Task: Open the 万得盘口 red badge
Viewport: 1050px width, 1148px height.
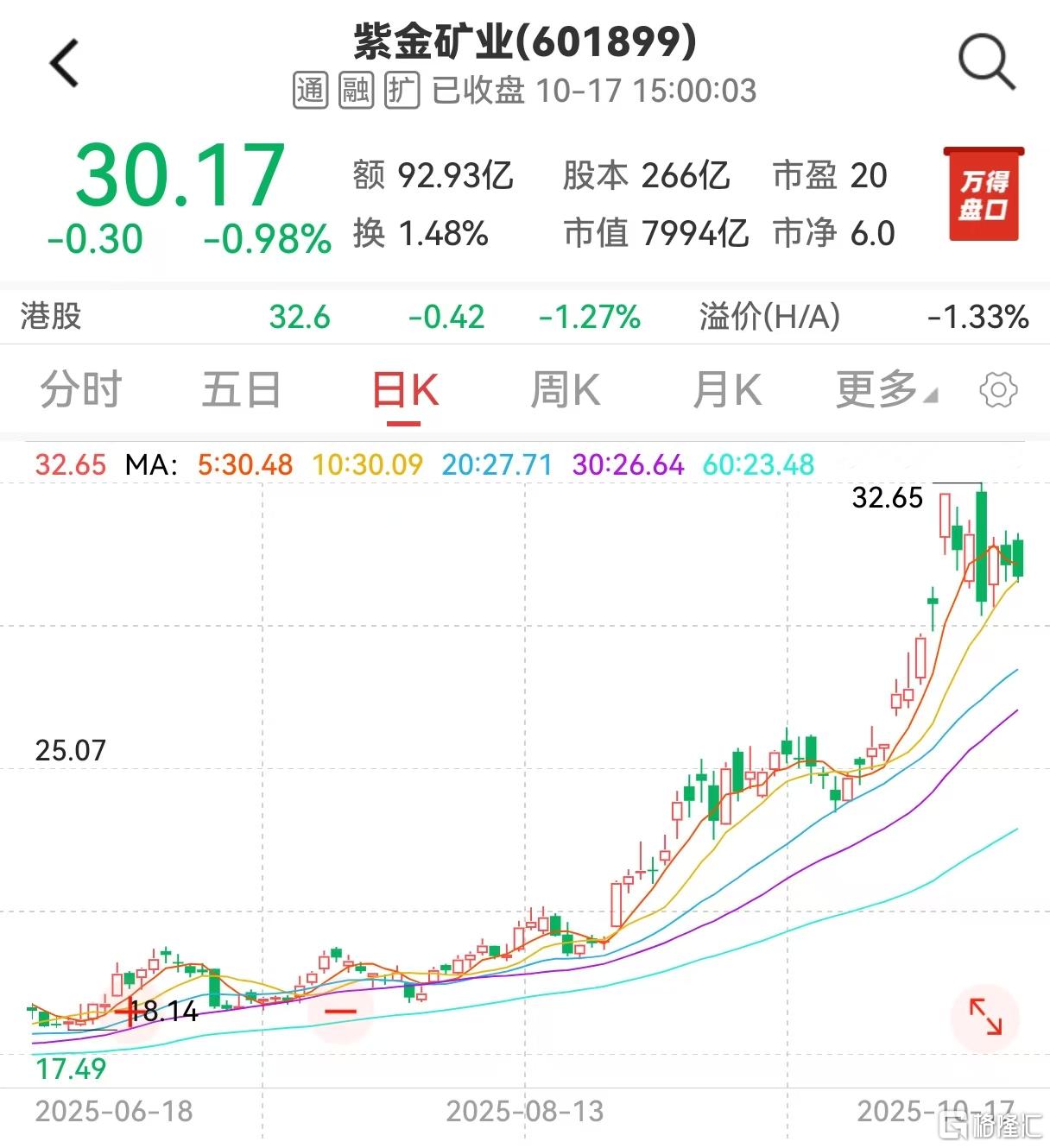Action: pyautogui.click(x=984, y=194)
